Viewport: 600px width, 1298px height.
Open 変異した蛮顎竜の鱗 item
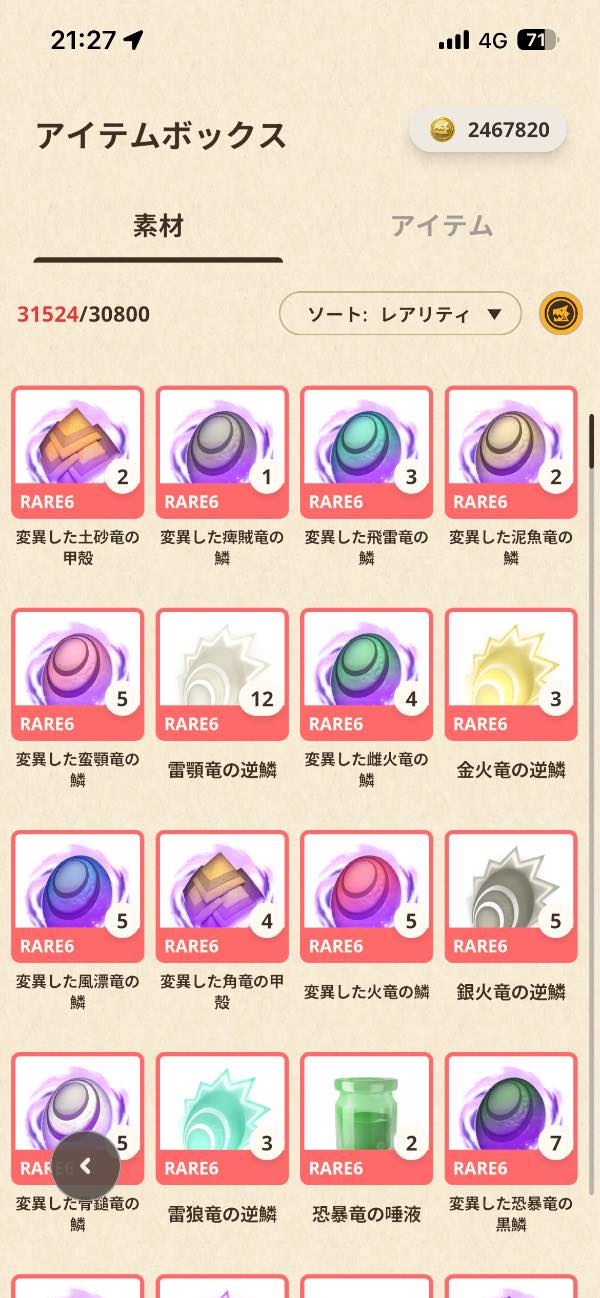coord(78,672)
